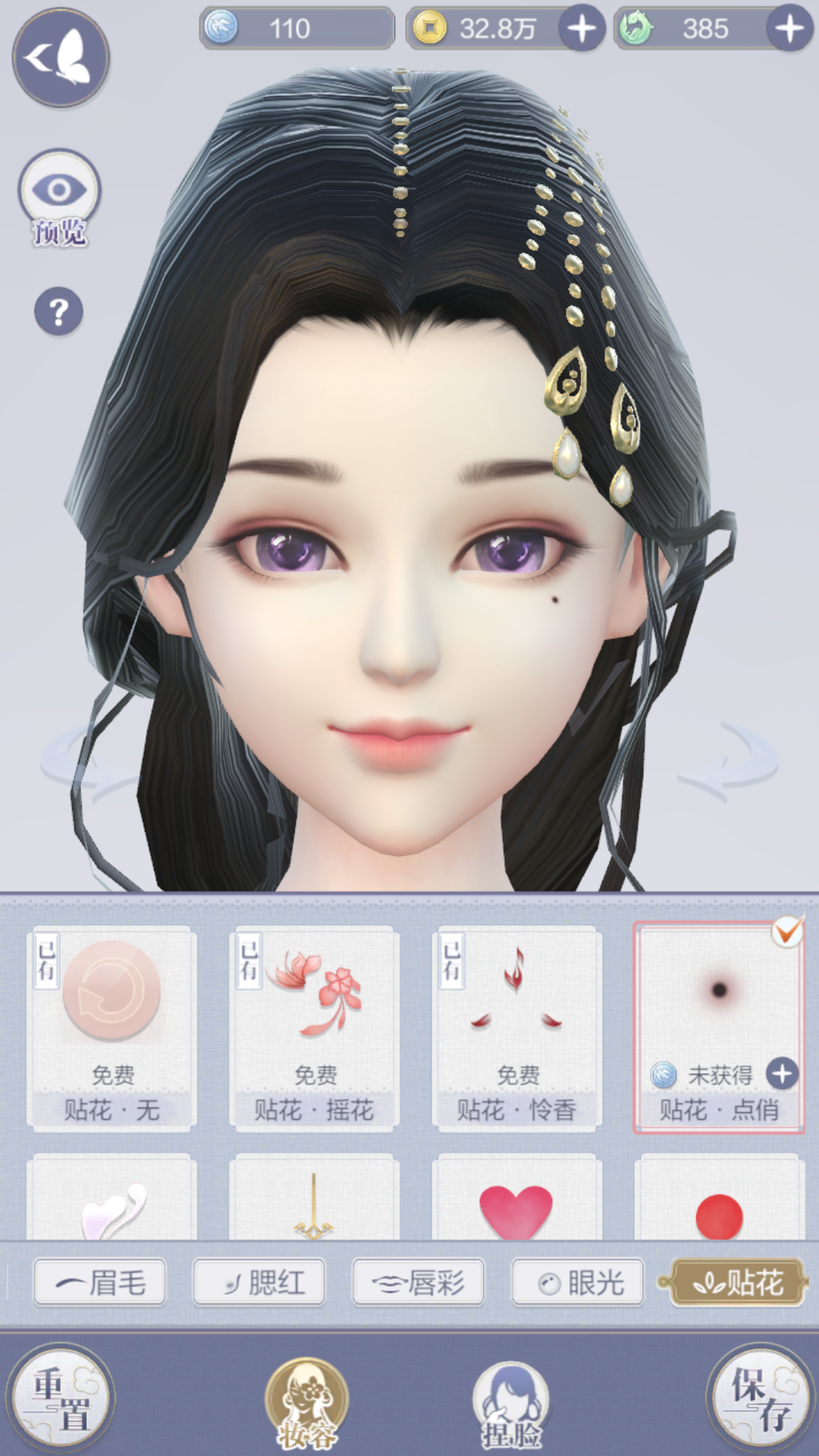Tap the plus to obtain 点俏
This screenshot has height=1456, width=819.
pos(782,1074)
